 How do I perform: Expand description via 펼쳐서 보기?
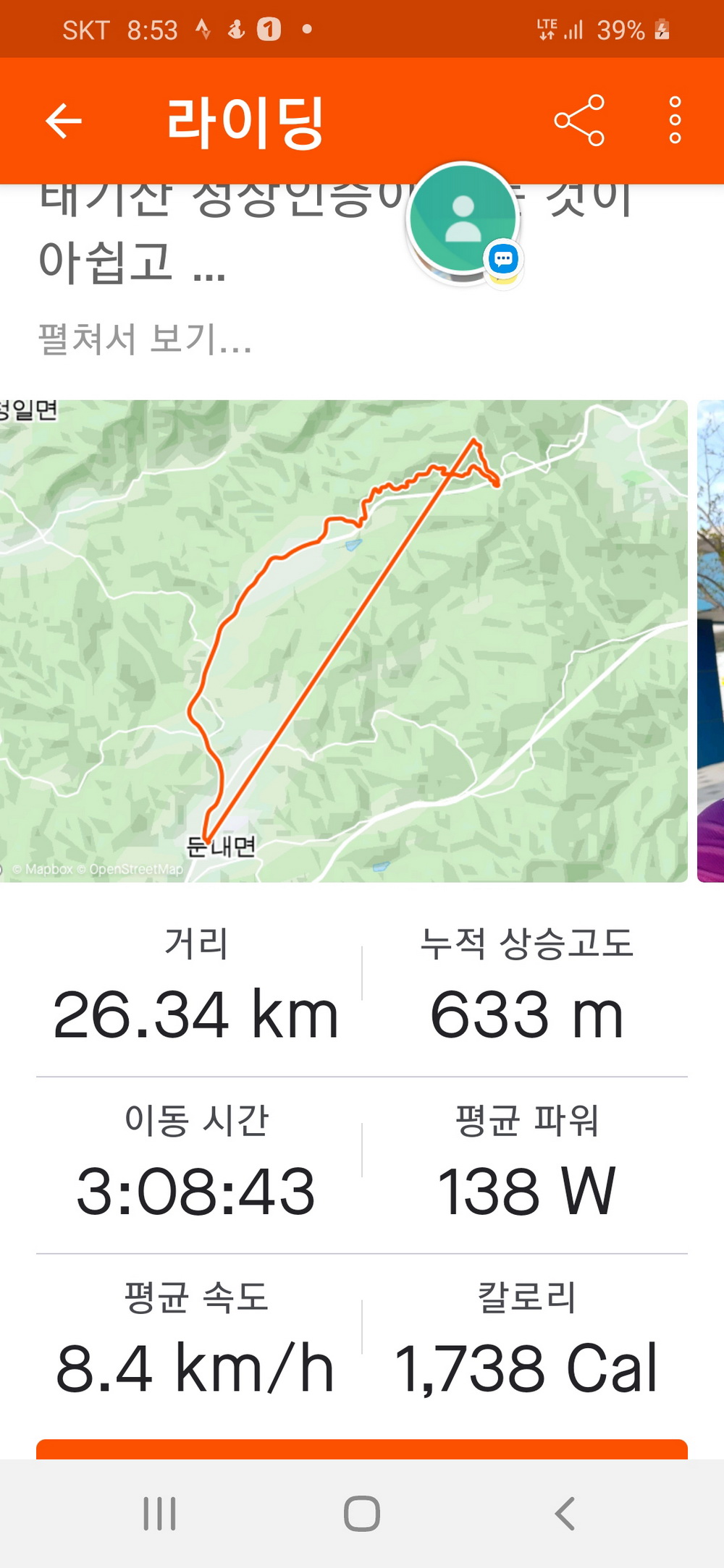pos(145,339)
